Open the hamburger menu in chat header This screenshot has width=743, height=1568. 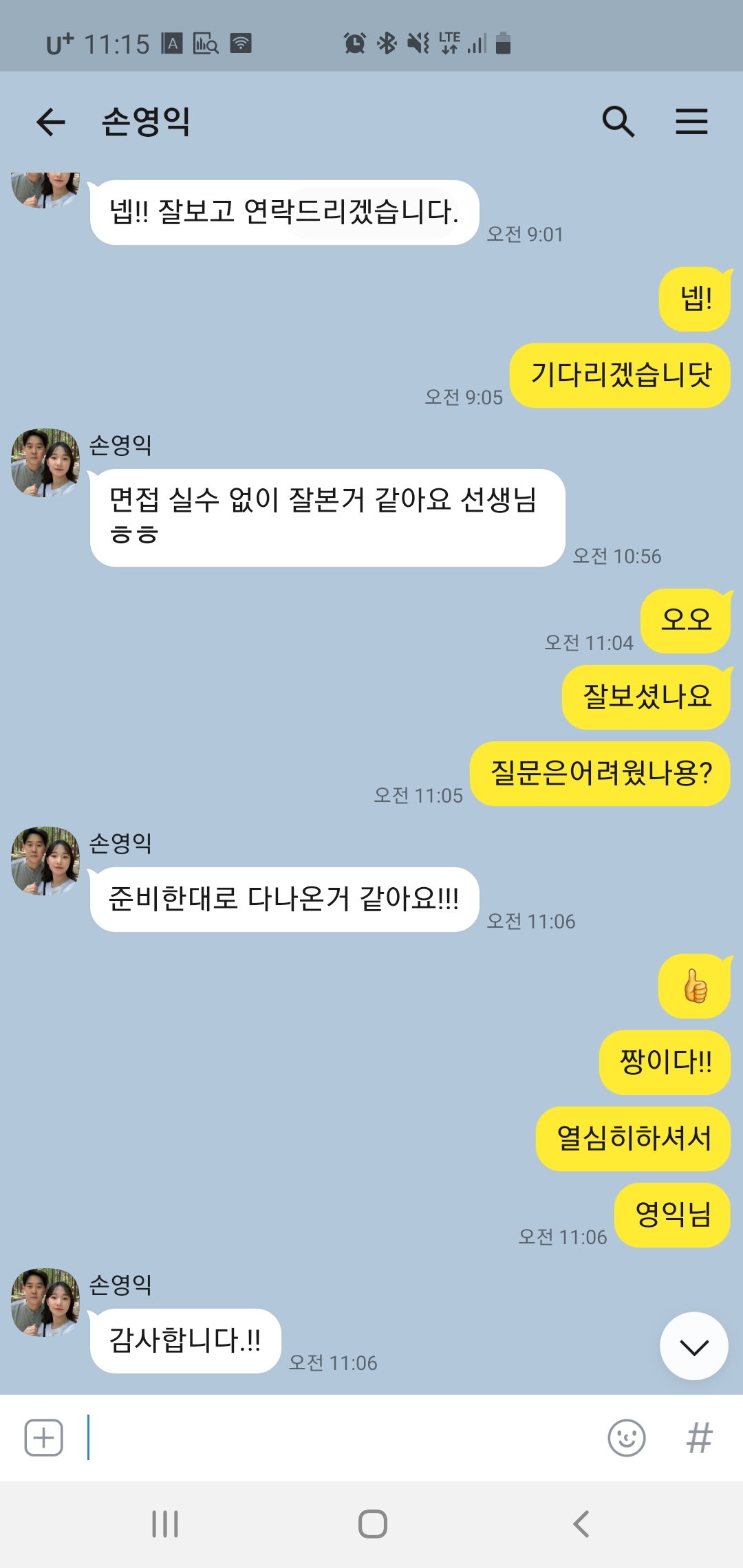pyautogui.click(x=692, y=120)
